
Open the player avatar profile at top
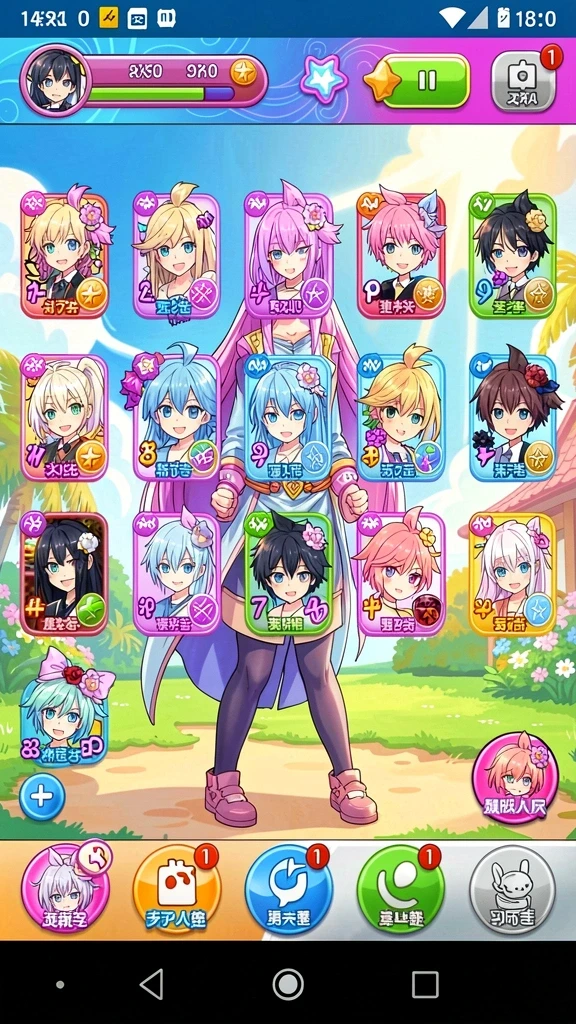coord(55,80)
